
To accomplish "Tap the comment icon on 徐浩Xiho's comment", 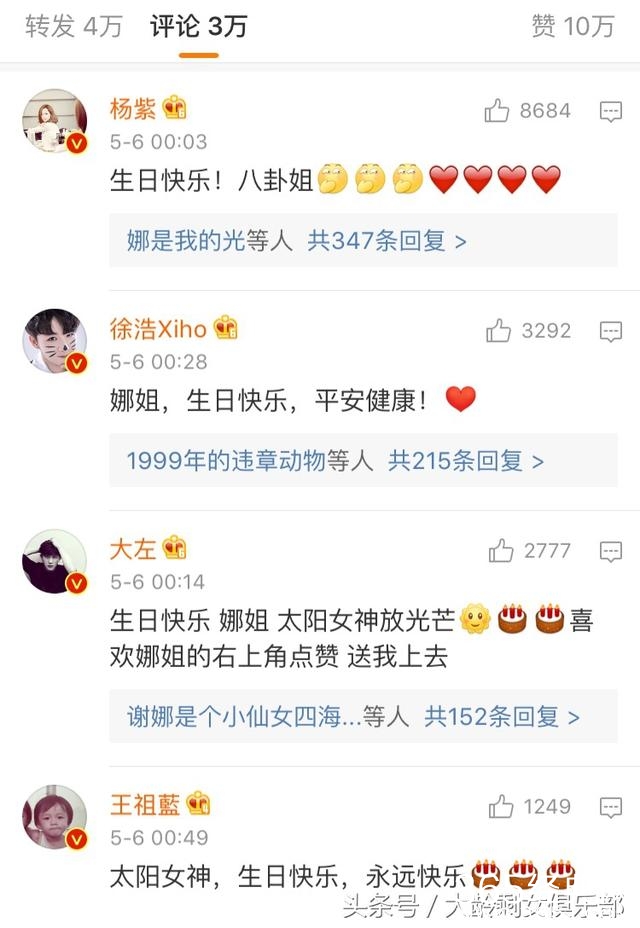I will pos(611,331).
